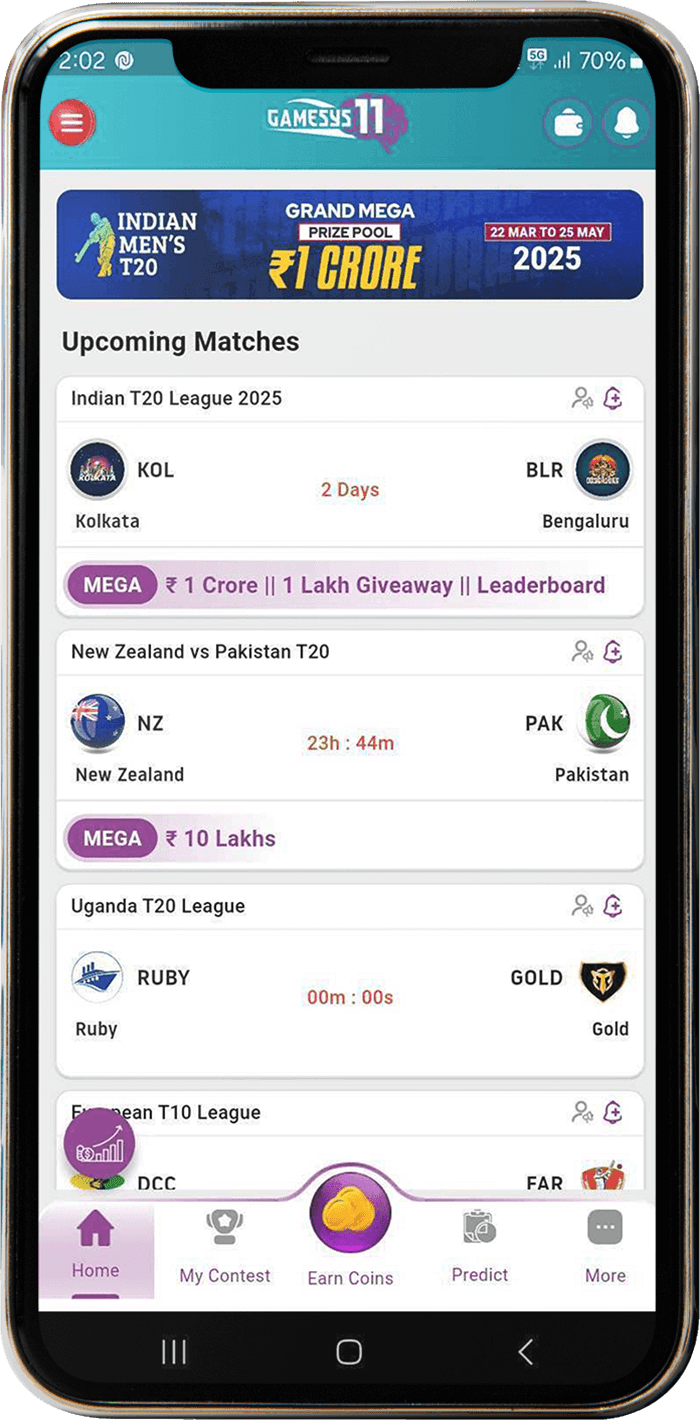
Task: Tap the system back button
Action: pos(526,1352)
